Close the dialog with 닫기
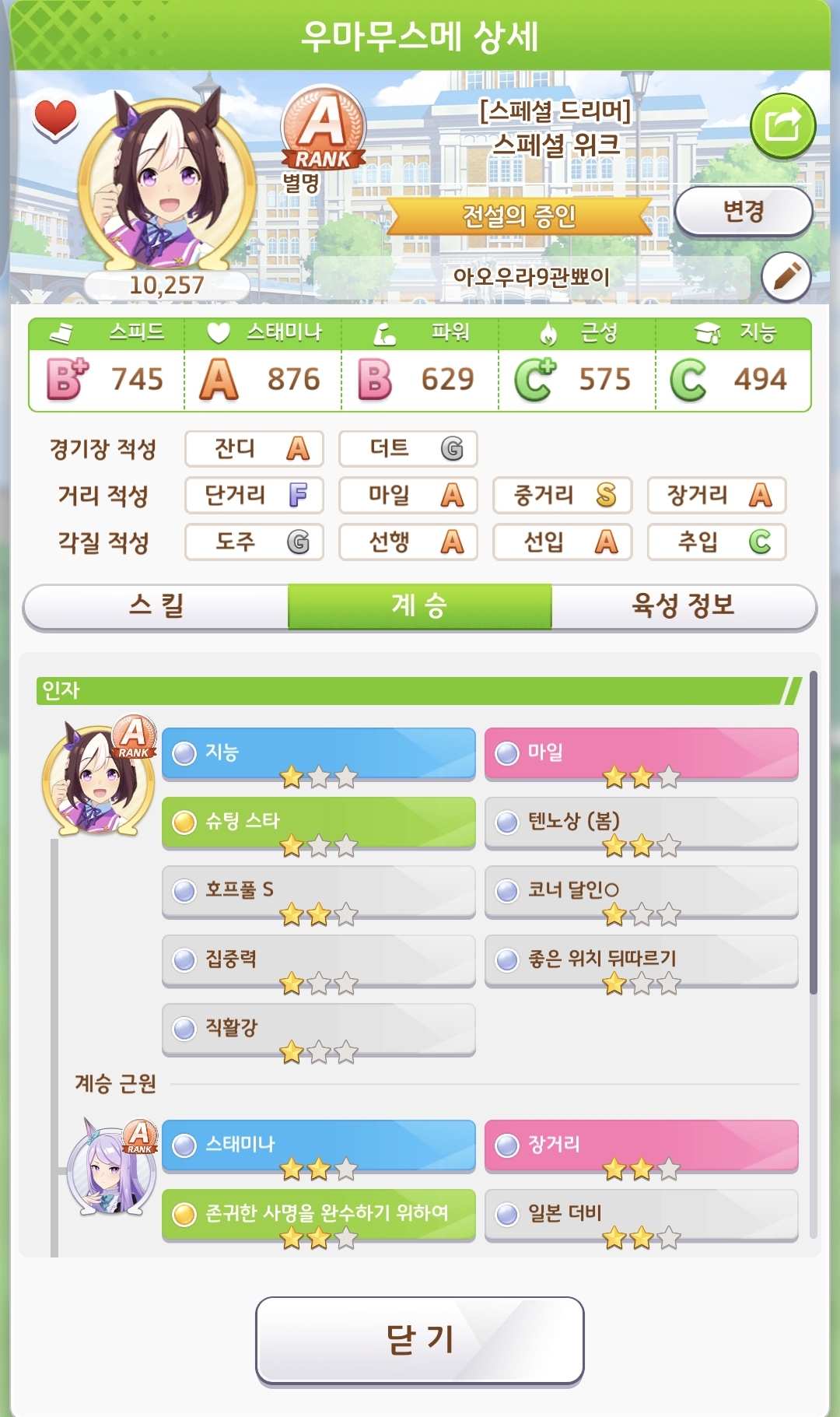This screenshot has height=1417, width=840. coord(419,1340)
